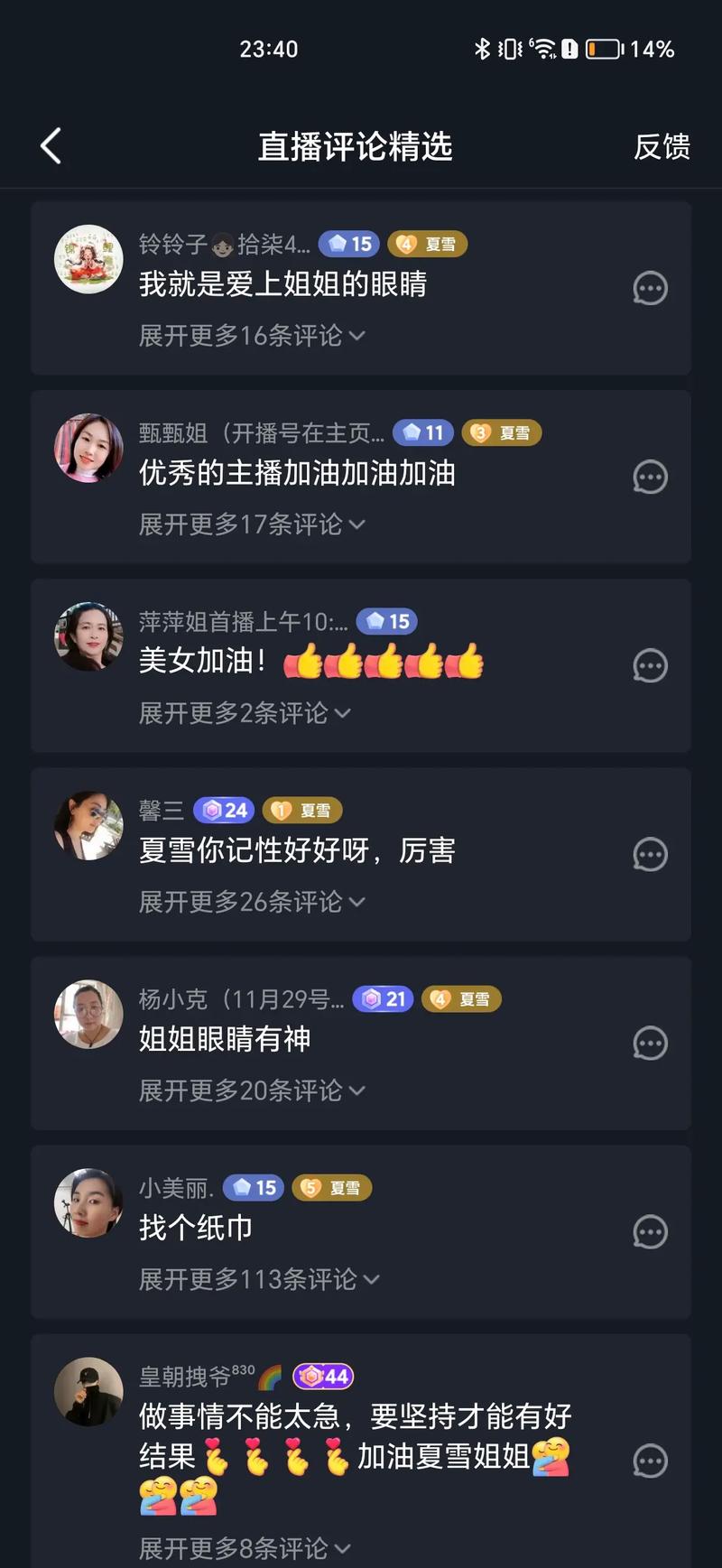The width and height of the screenshot is (722, 1568).
Task: Tap the level 4 夏雪 fan badge beside 铃铃子
Action: coord(428,244)
